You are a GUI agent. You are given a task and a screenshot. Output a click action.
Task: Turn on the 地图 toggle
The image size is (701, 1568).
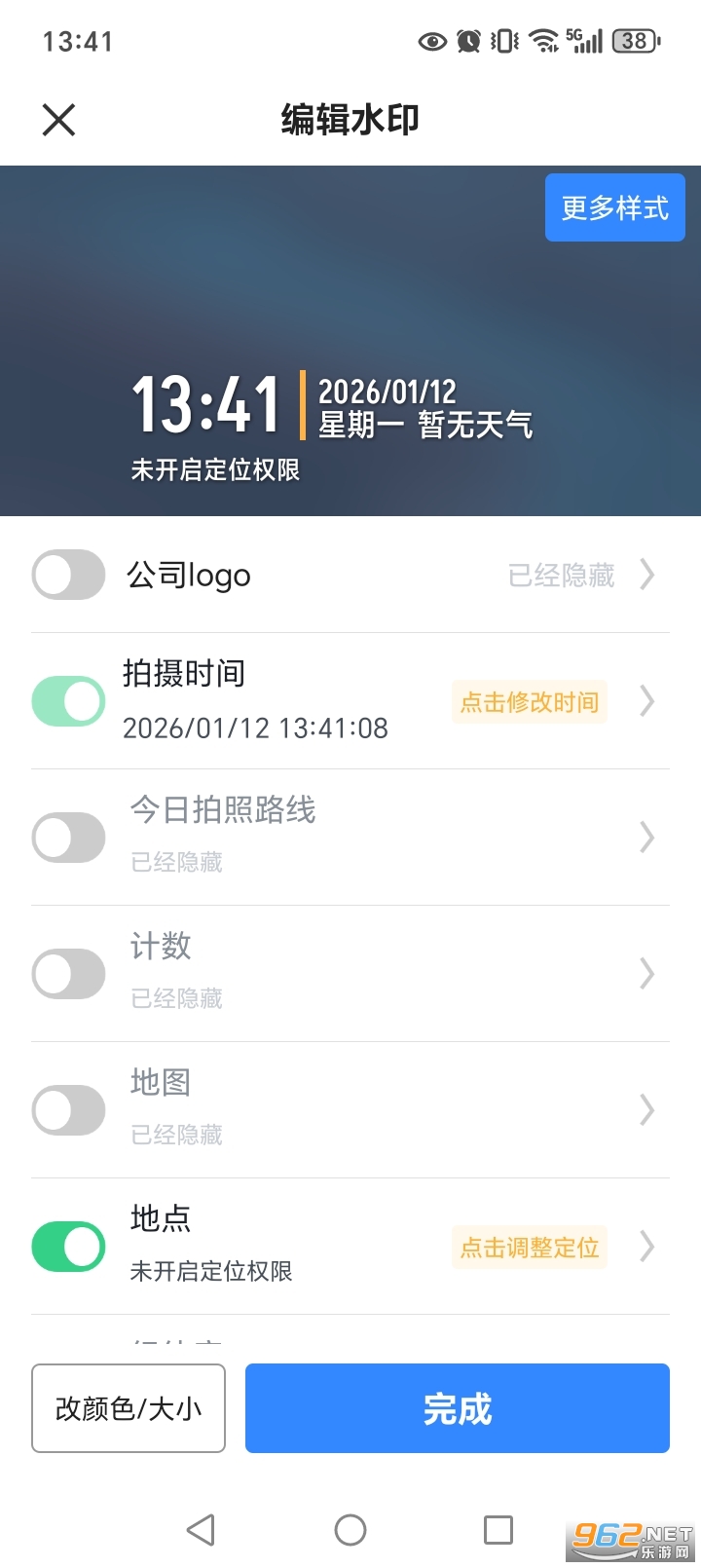tap(68, 1109)
